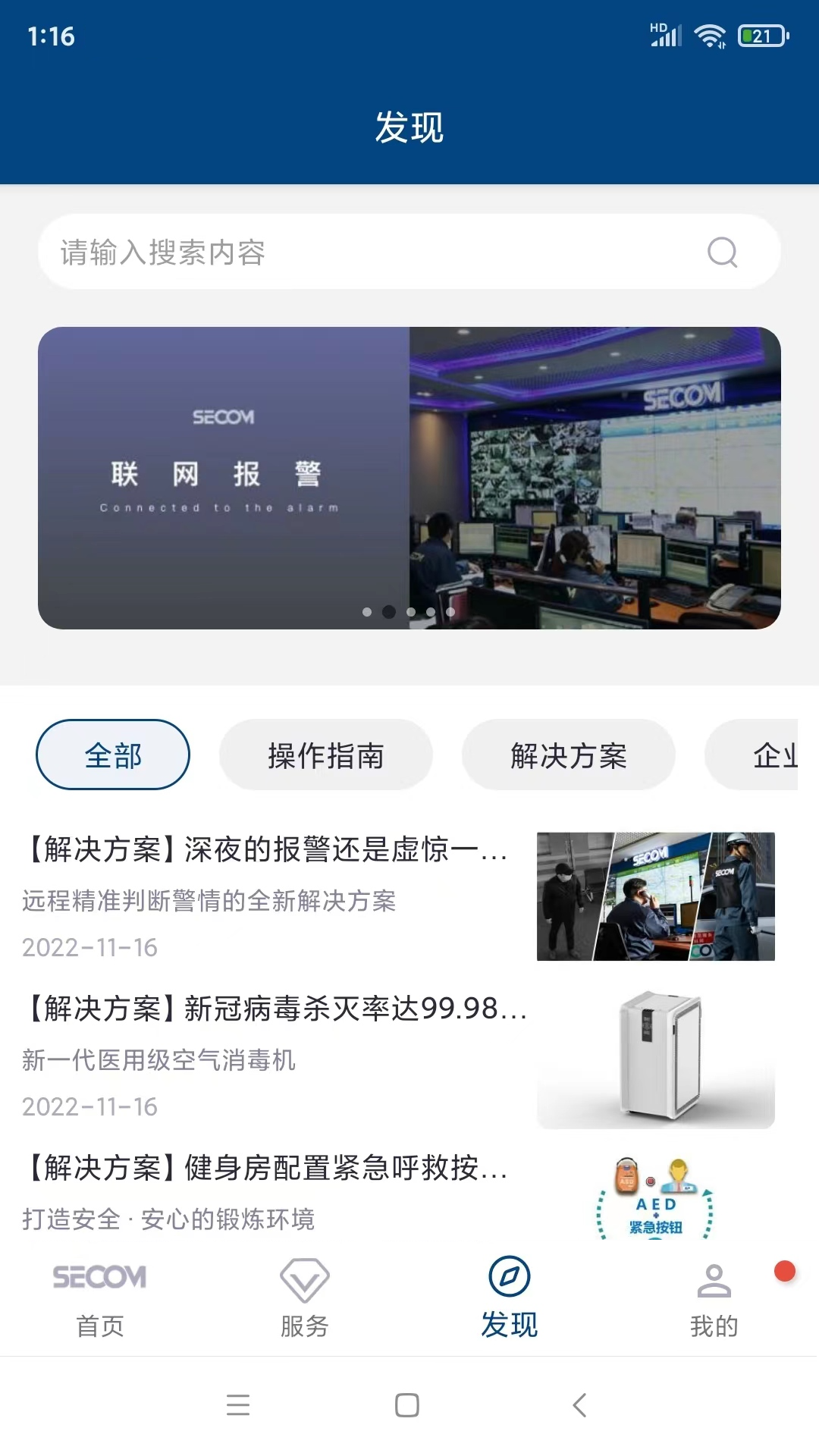Jump to the second carousel indicator dot

tap(389, 612)
